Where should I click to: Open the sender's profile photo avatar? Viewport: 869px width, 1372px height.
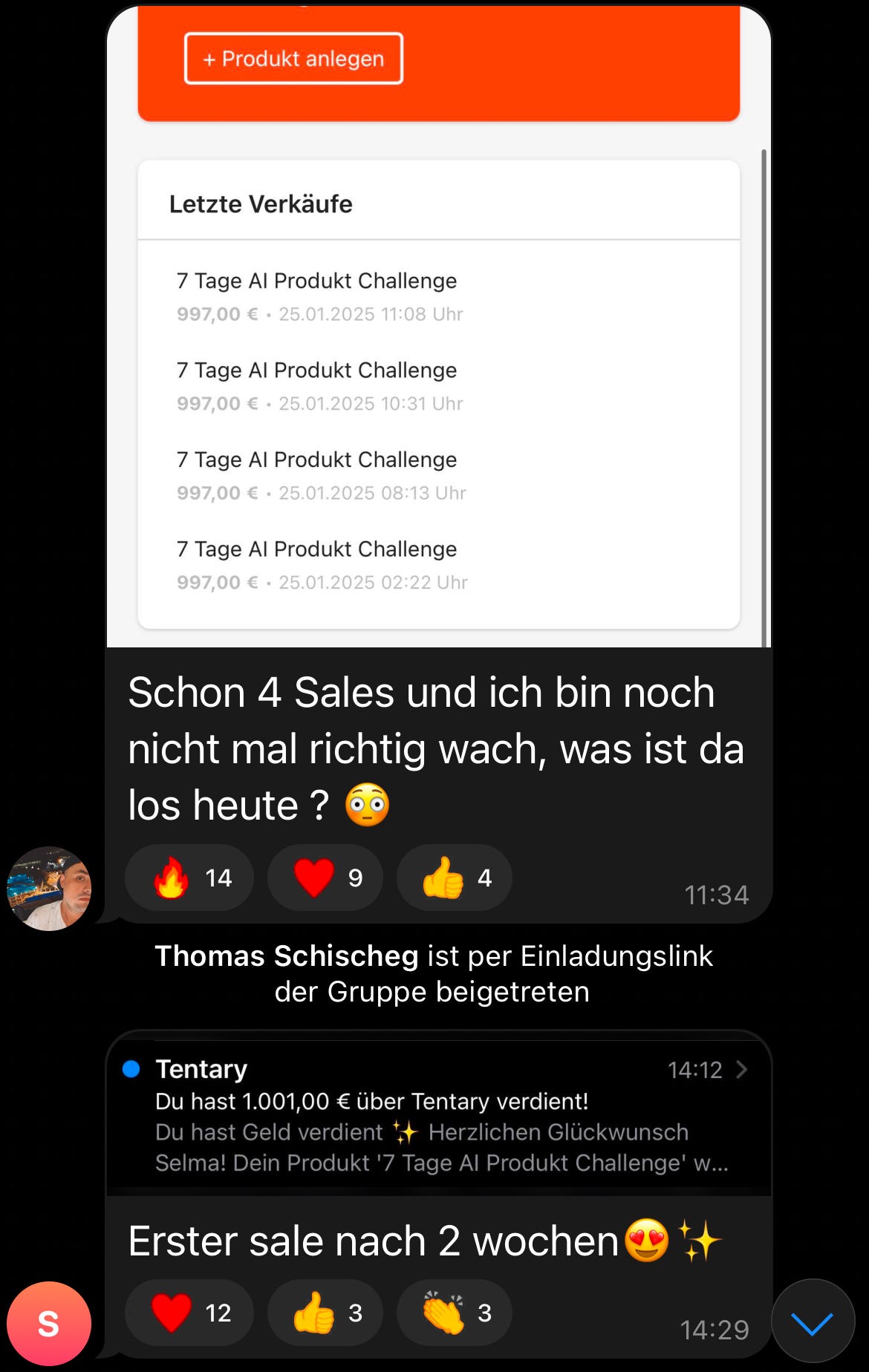[x=49, y=889]
